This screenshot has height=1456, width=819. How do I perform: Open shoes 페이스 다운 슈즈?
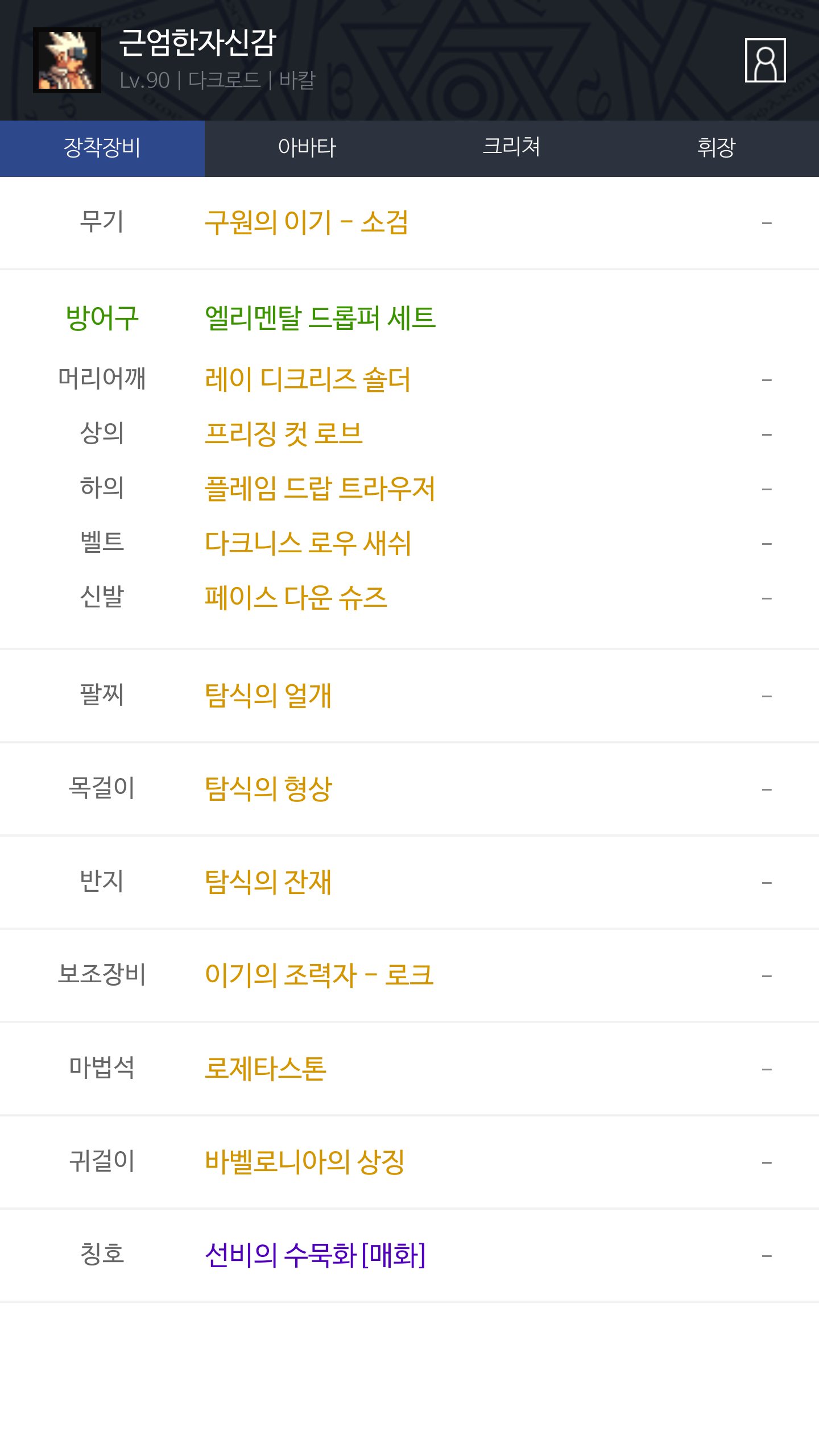coord(296,598)
